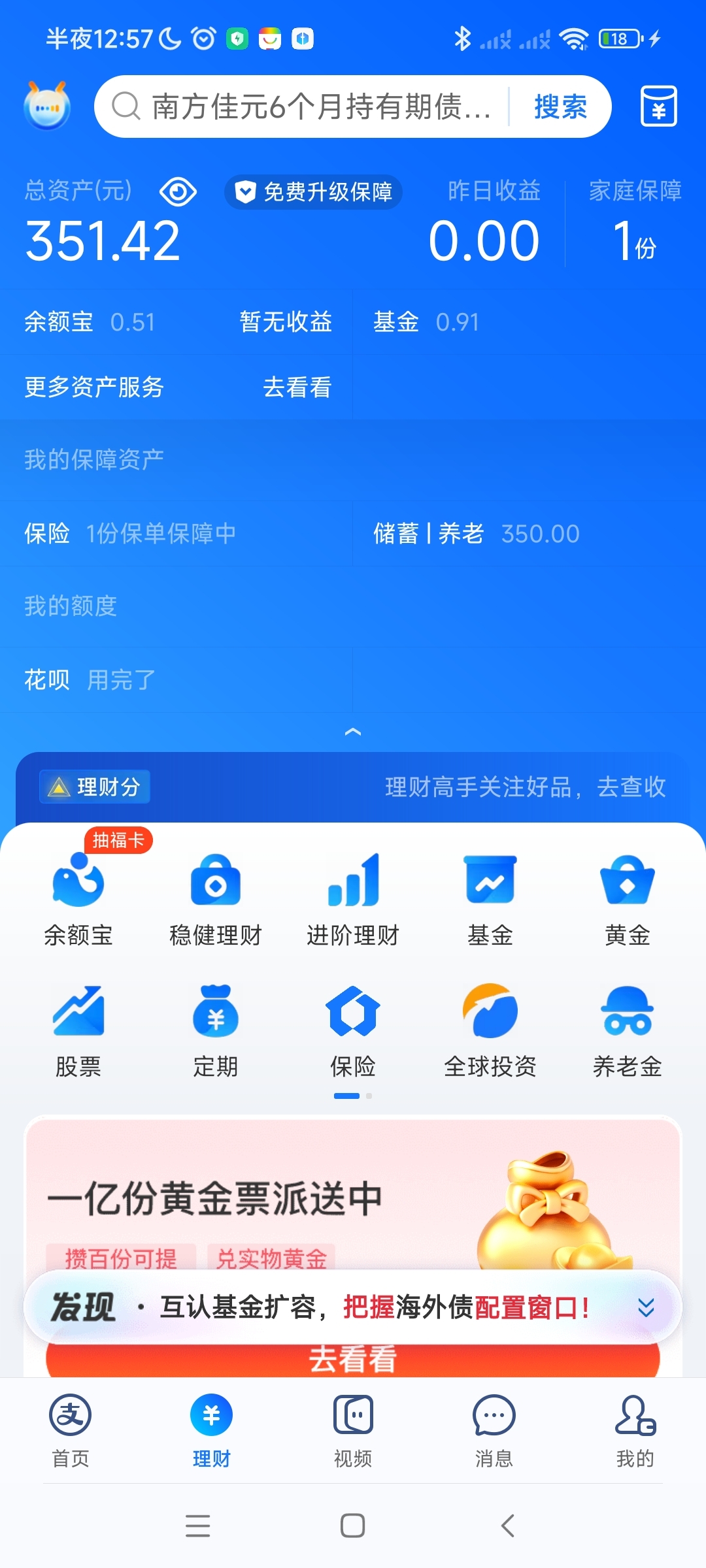This screenshot has width=706, height=1568.
Task: Open the 理财分 banner
Action: 353,787
